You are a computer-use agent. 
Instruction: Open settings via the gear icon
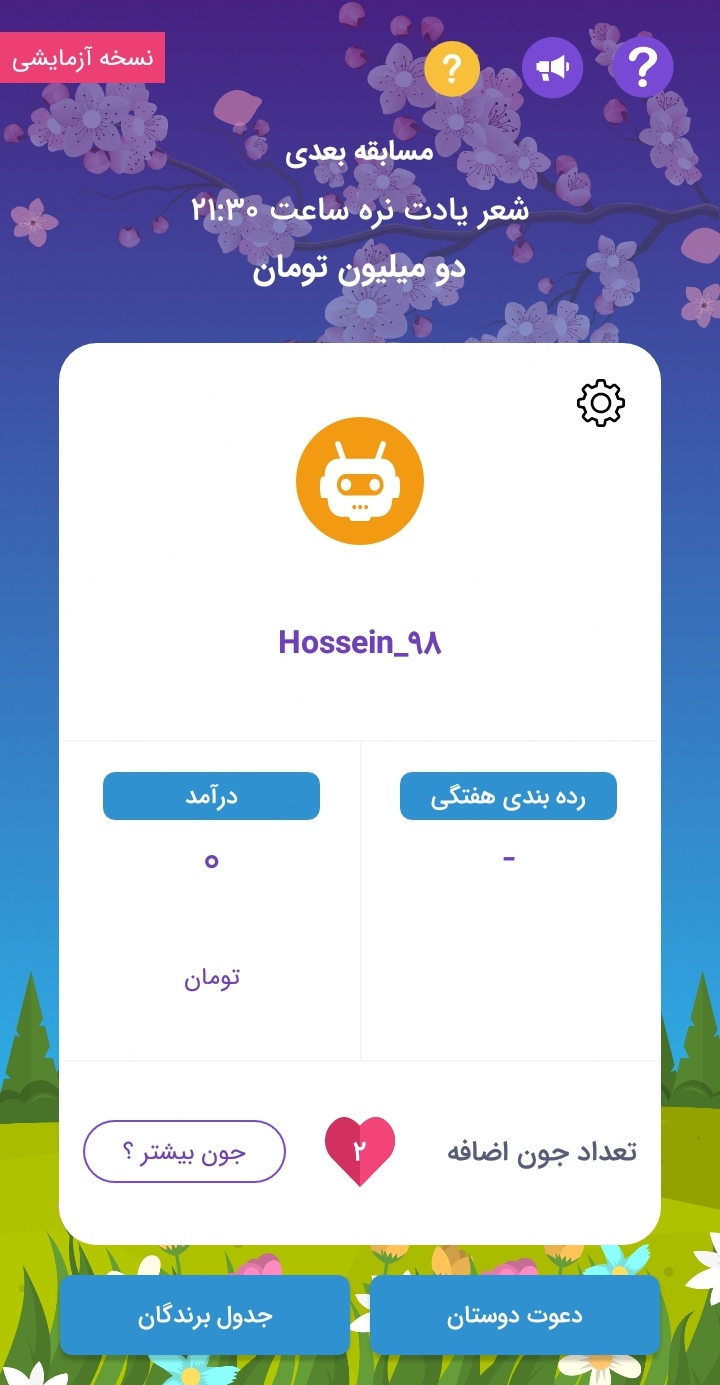coord(601,403)
